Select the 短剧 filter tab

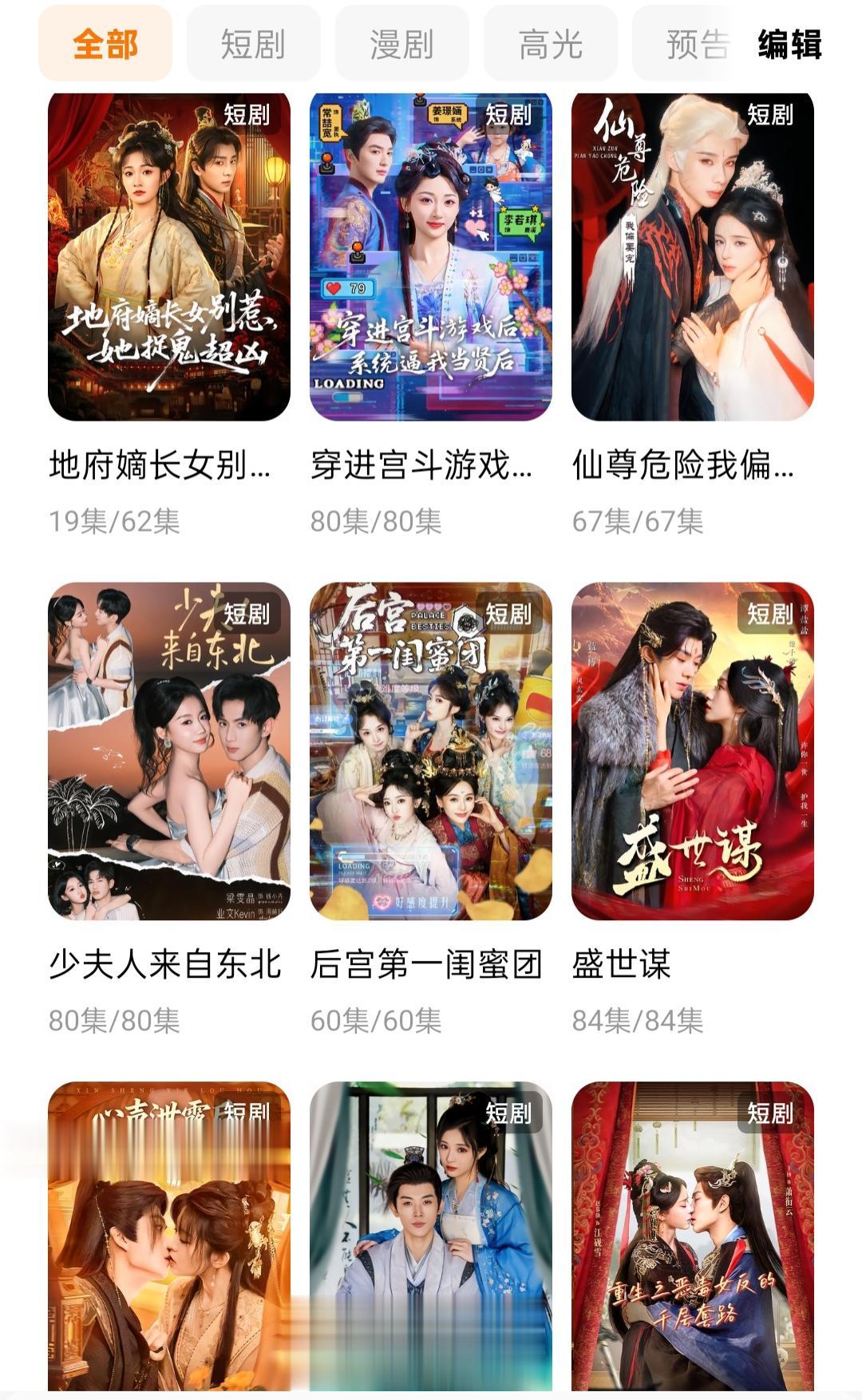pyautogui.click(x=253, y=44)
